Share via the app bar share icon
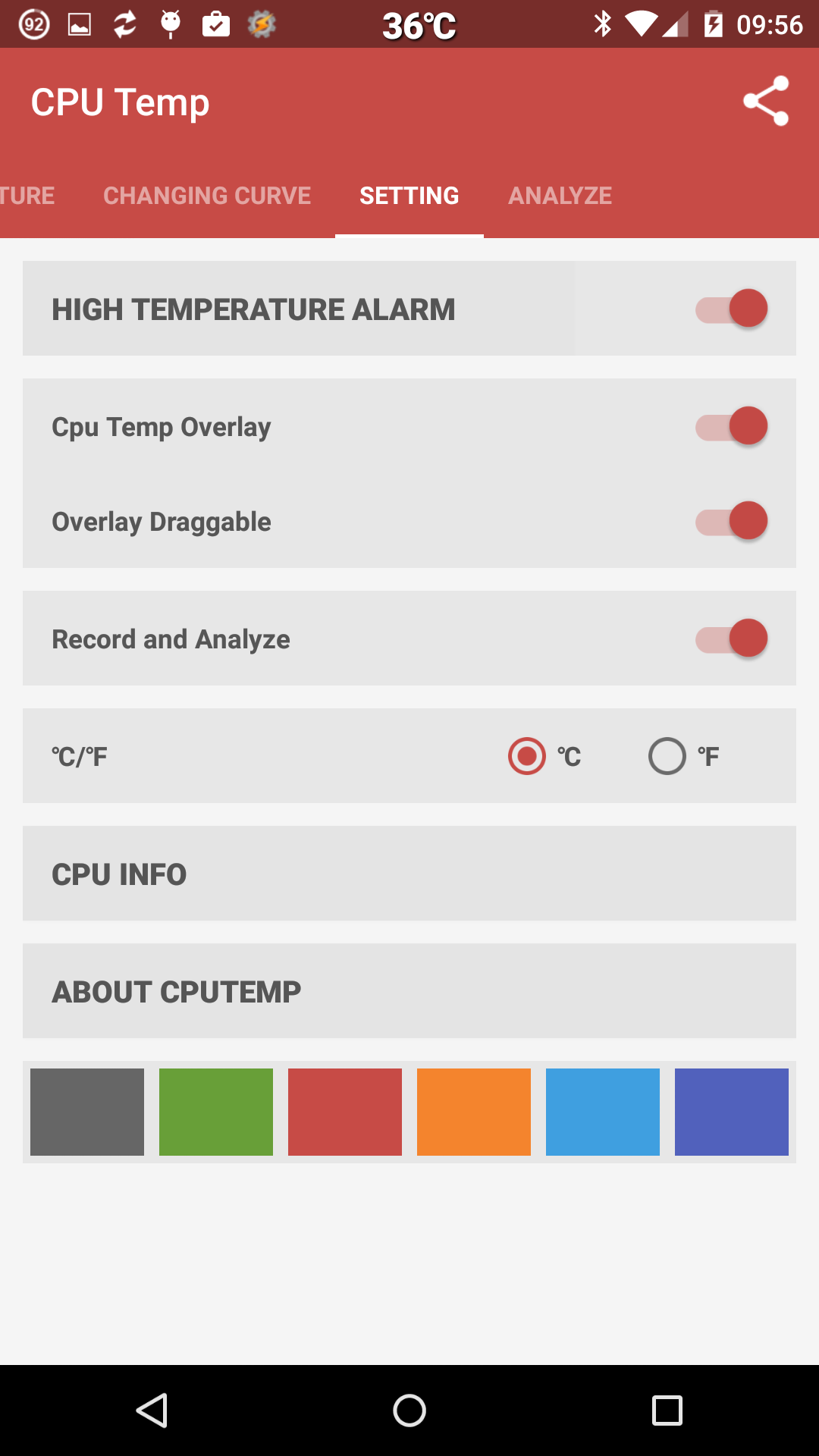 [x=766, y=102]
